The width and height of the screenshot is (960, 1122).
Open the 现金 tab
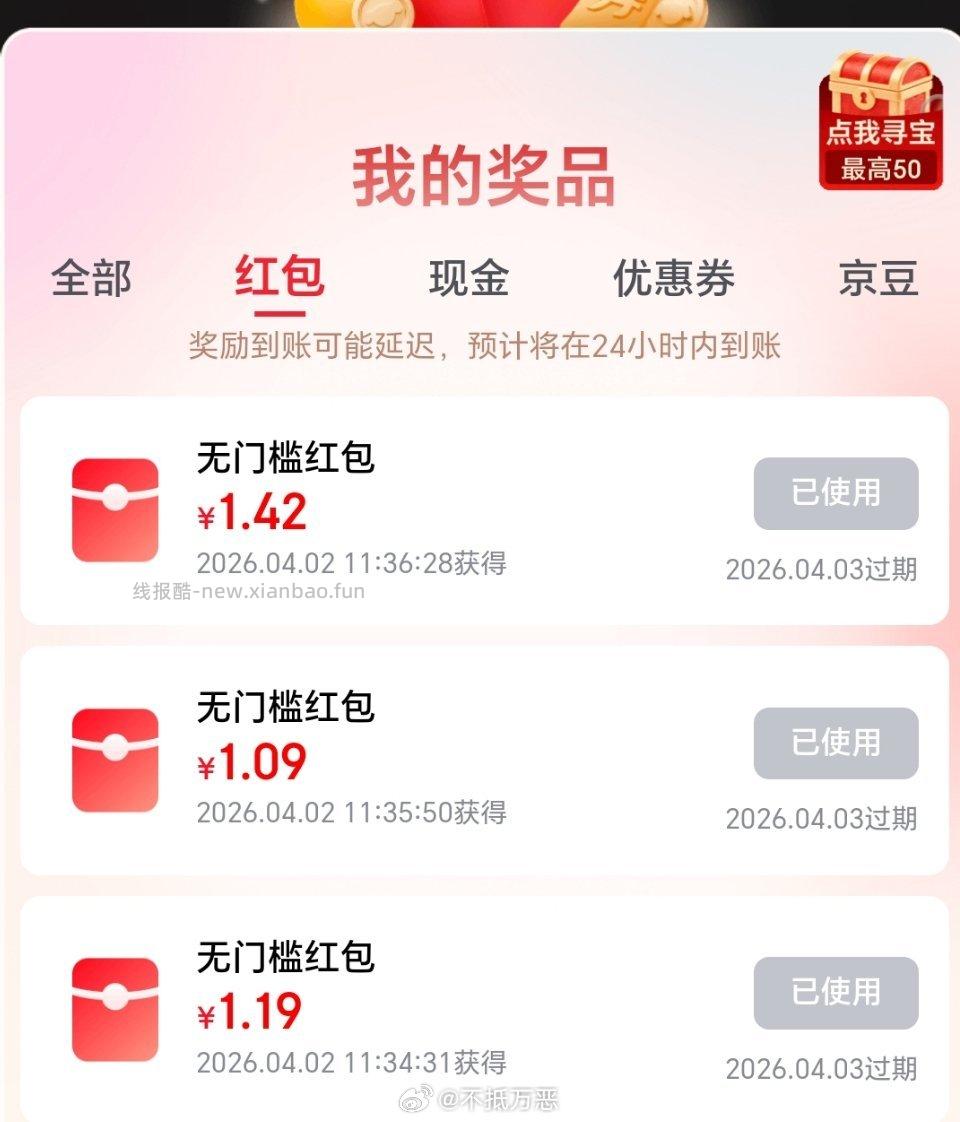coord(468,280)
